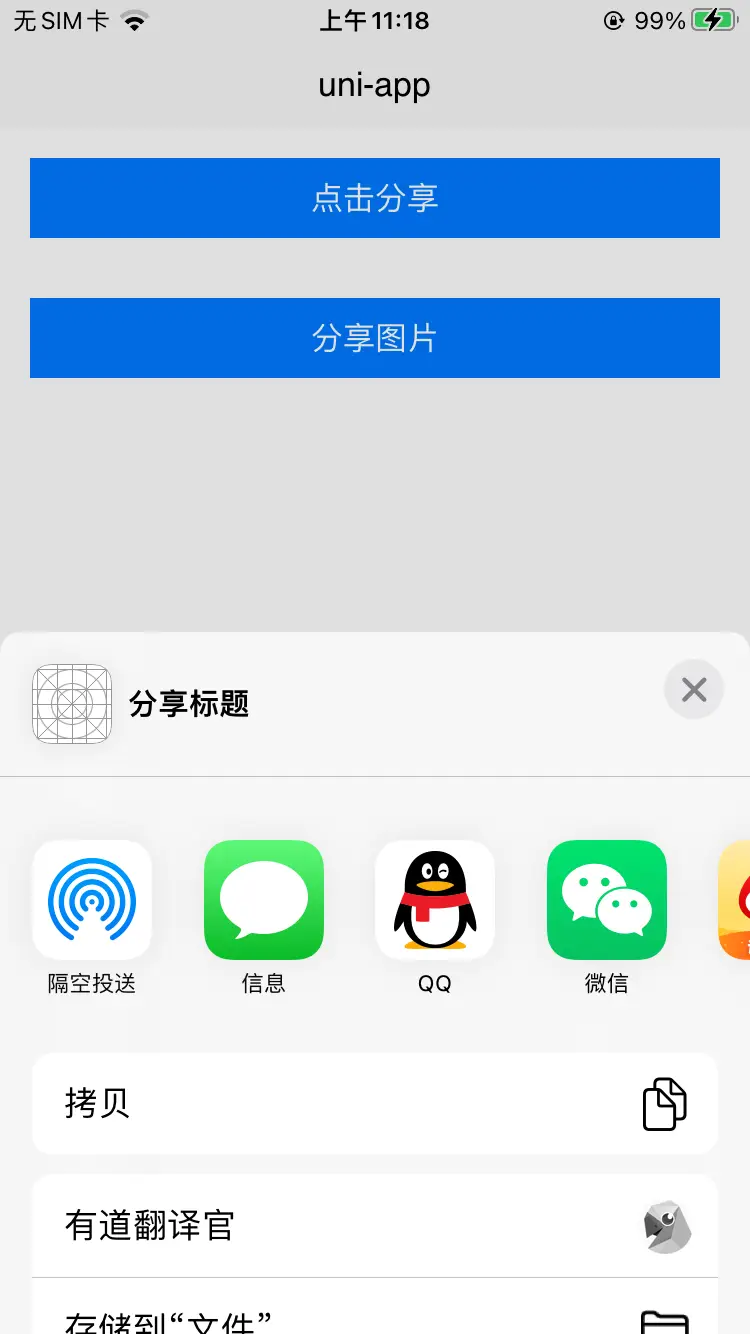This screenshot has height=1334, width=750.
Task: Tap the 分享图片 button
Action: (x=375, y=338)
